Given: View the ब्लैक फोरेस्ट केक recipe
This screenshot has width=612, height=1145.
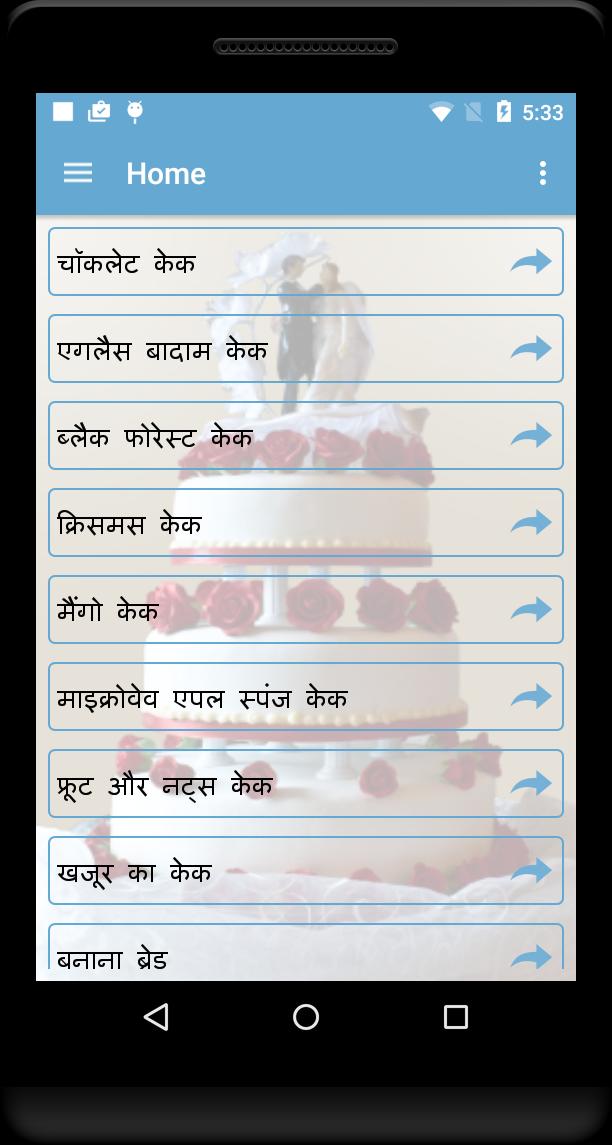Looking at the screenshot, I should [305, 436].
